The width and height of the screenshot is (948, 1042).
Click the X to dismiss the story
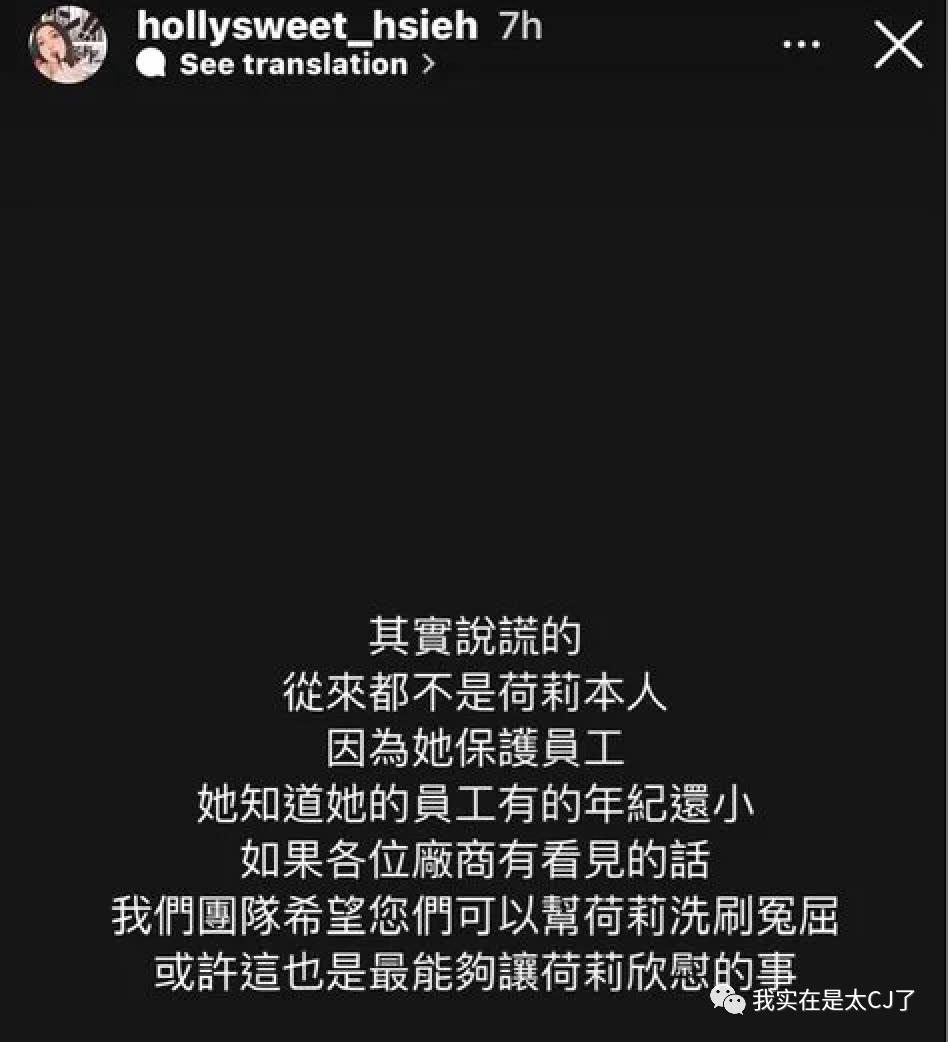pyautogui.click(x=897, y=44)
